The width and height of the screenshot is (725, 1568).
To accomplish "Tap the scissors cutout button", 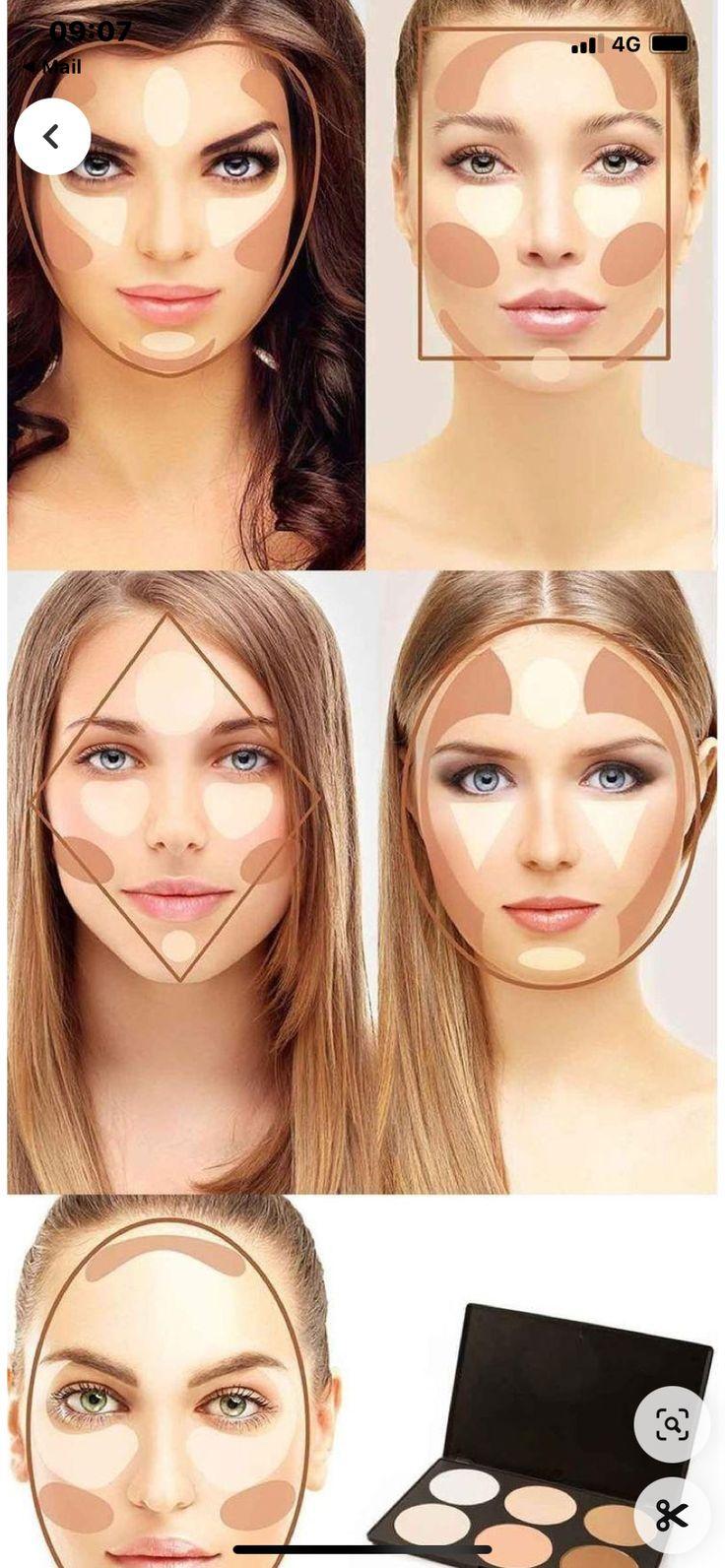I will tap(672, 1515).
